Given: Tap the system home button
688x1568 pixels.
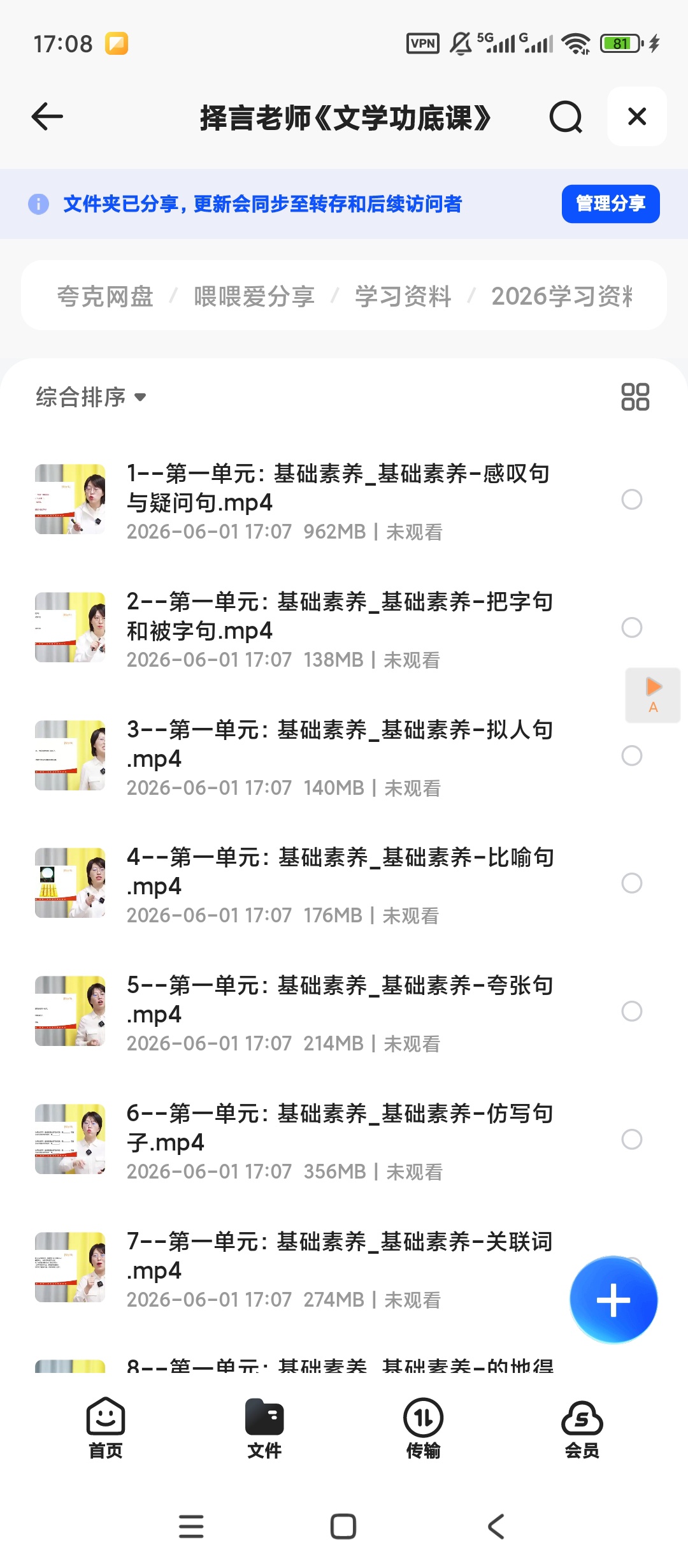Looking at the screenshot, I should [x=343, y=1527].
